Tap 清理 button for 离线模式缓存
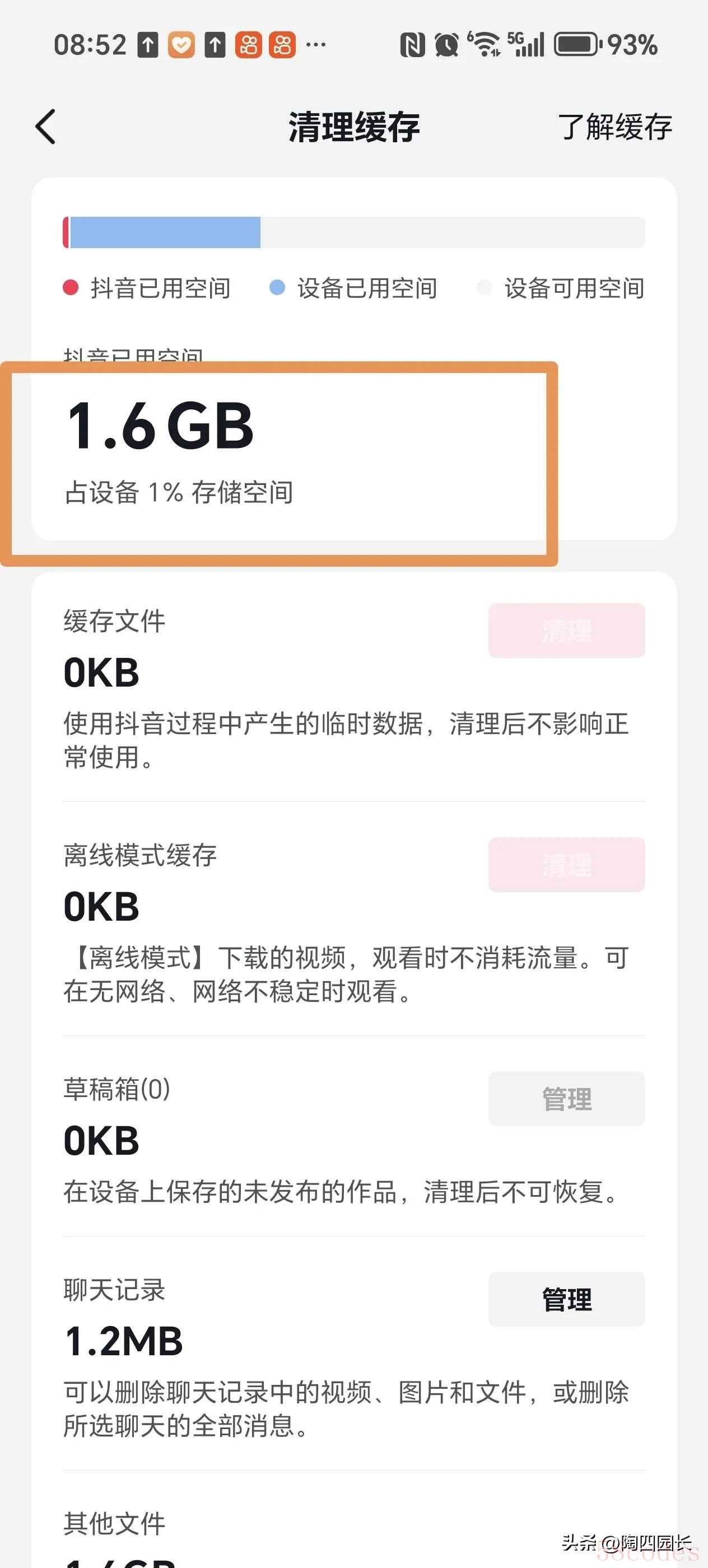This screenshot has height=1568, width=708. pos(566,864)
